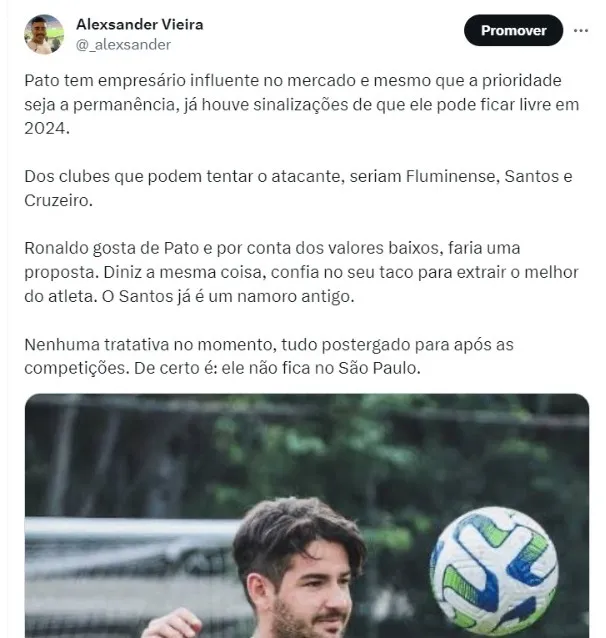Open the tweet's three-dot overflow menu

(x=580, y=31)
